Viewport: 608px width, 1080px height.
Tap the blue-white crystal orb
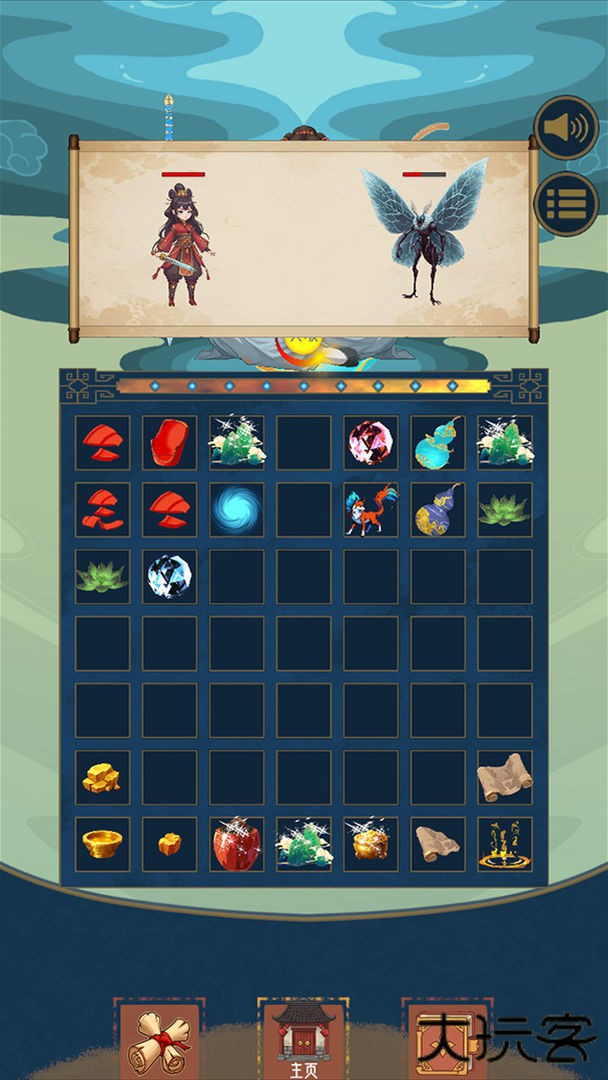[x=169, y=576]
